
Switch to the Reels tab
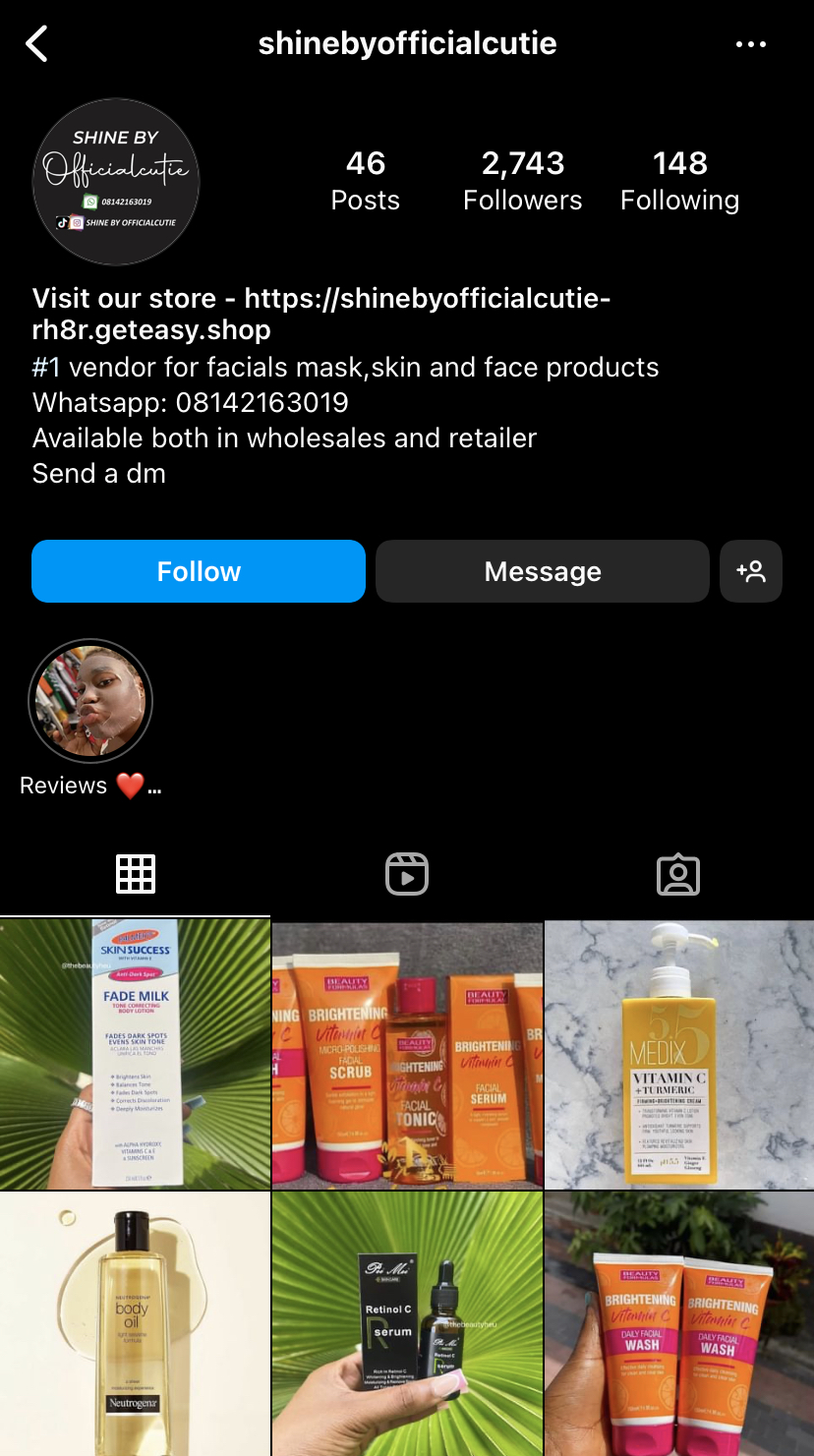(x=407, y=874)
